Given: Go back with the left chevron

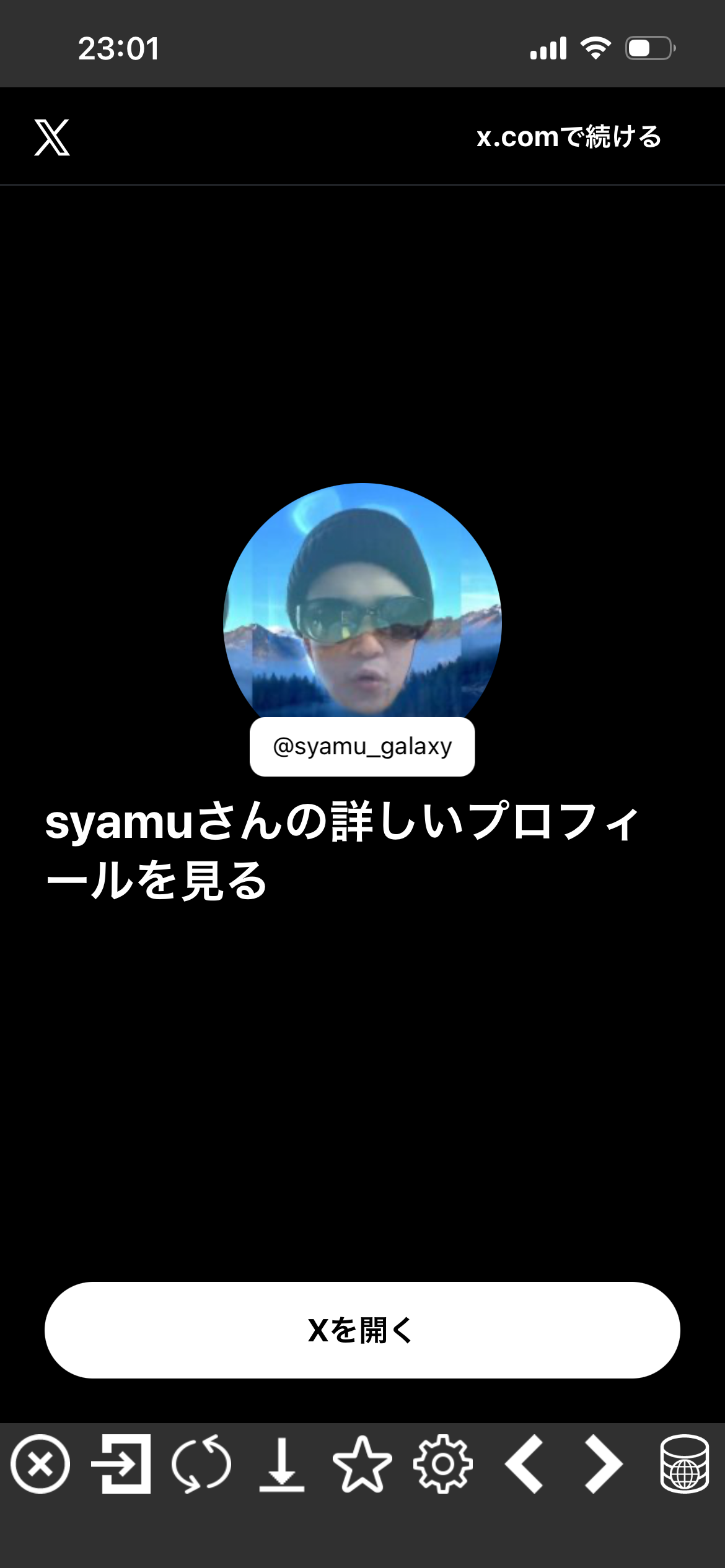Looking at the screenshot, I should (524, 1464).
